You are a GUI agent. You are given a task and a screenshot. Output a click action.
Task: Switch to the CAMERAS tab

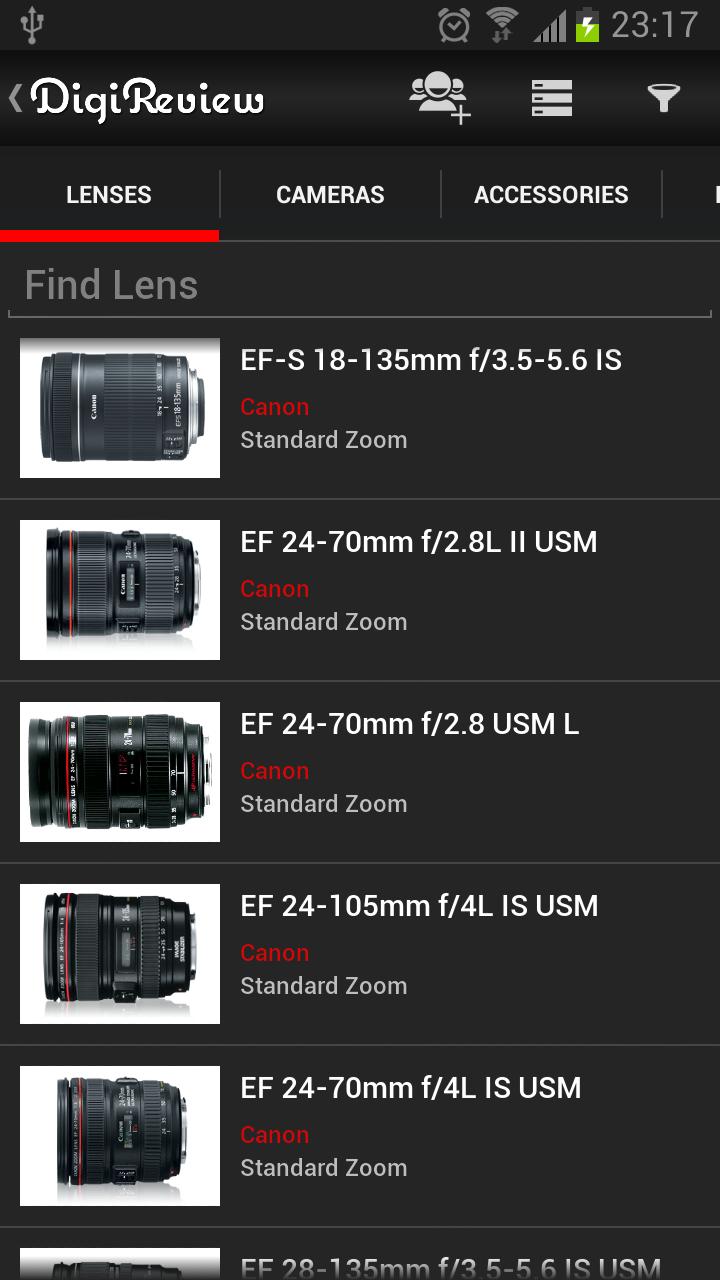coord(330,194)
